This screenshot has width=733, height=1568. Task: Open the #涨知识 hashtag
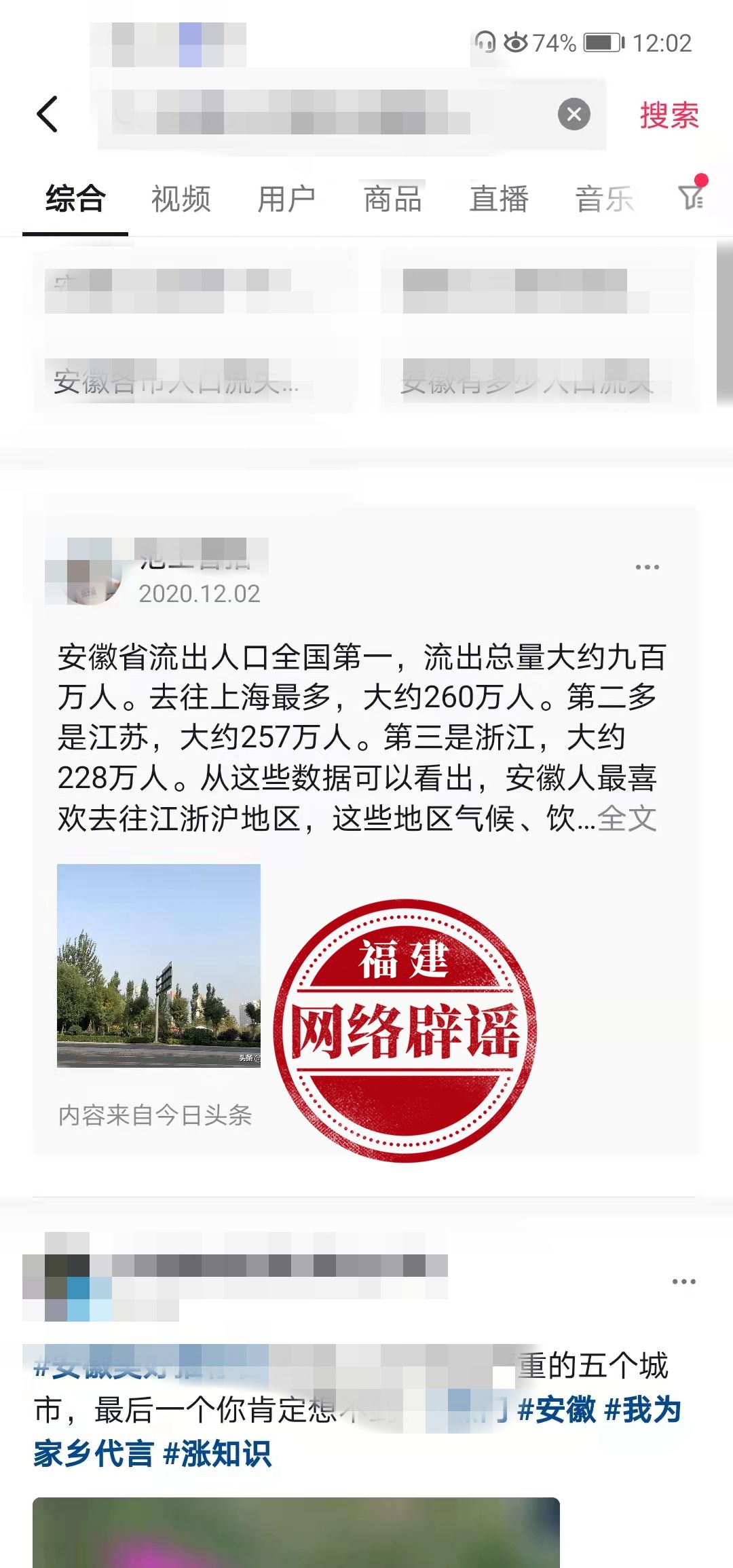click(x=217, y=1453)
